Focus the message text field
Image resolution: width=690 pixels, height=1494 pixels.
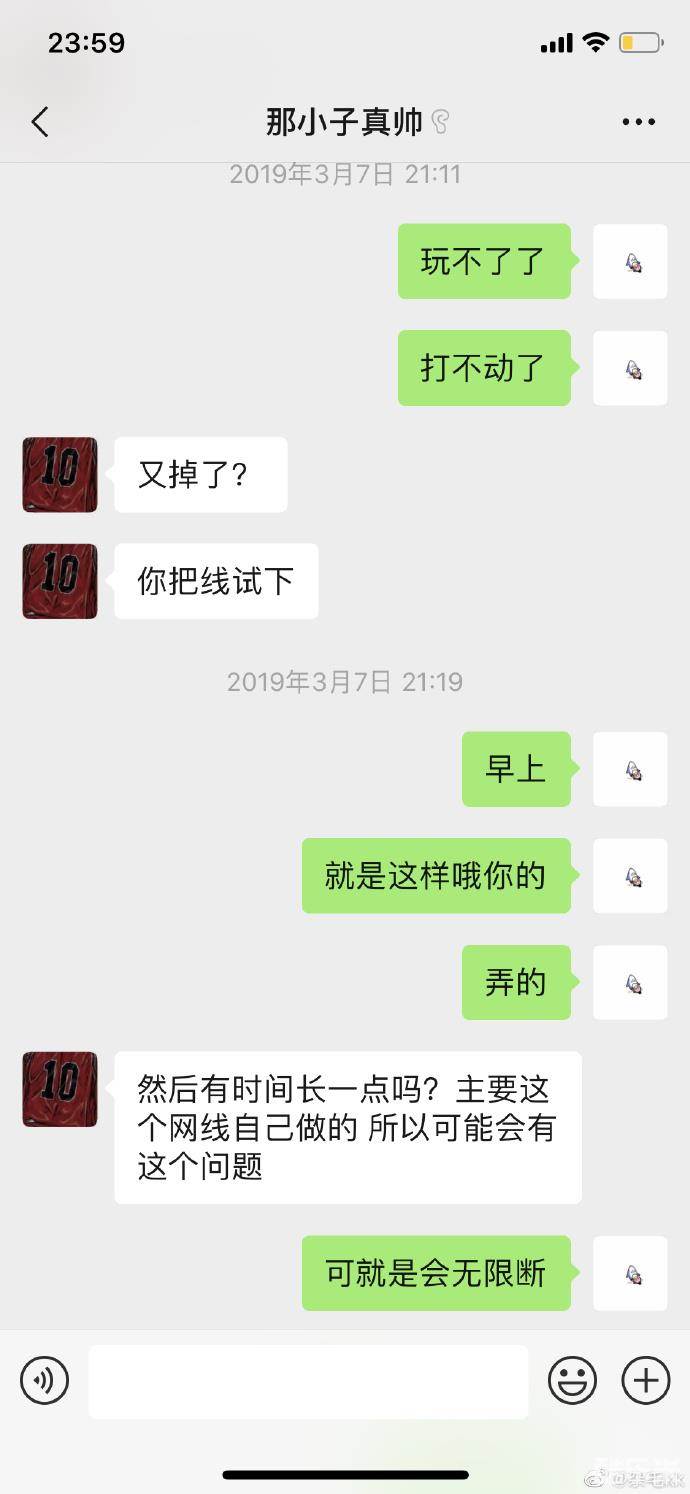[x=308, y=1381]
